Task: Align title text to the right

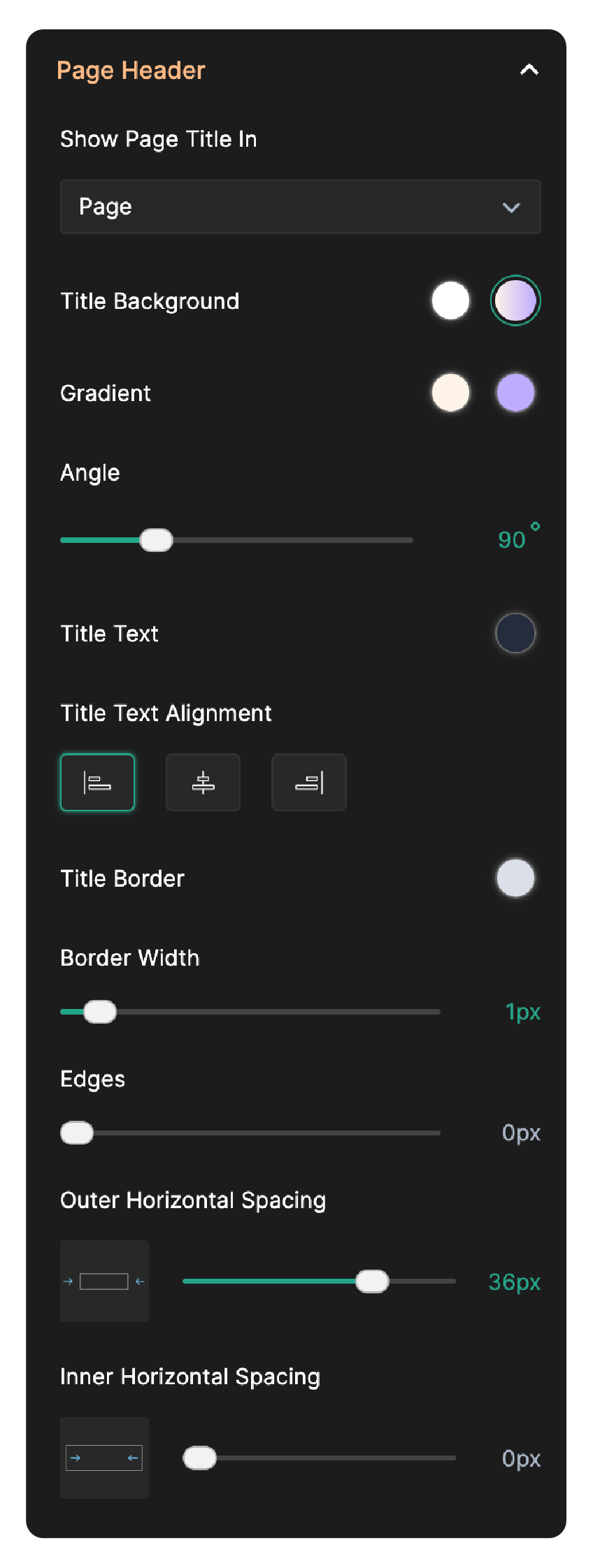Action: [x=308, y=783]
